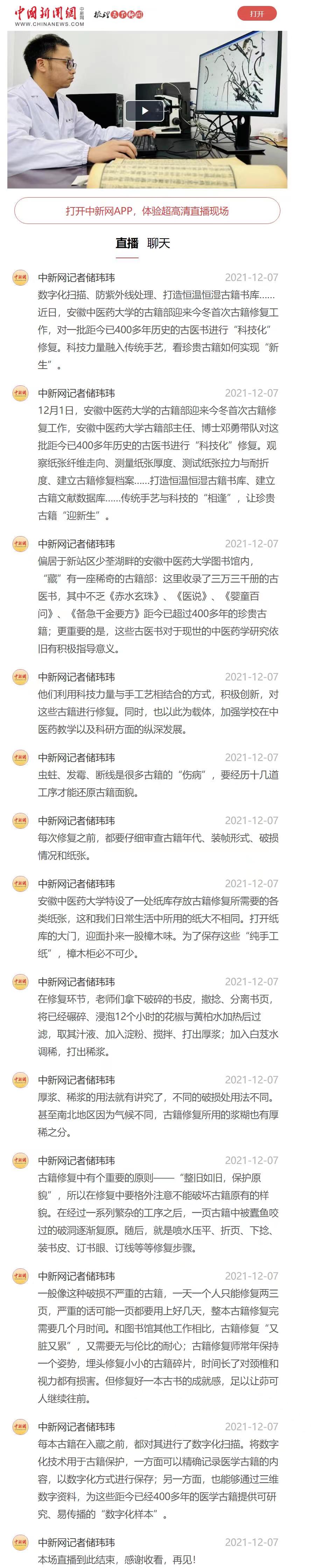Play the live broadcast video
This screenshot has width=314, height=1568.
[x=145, y=111]
